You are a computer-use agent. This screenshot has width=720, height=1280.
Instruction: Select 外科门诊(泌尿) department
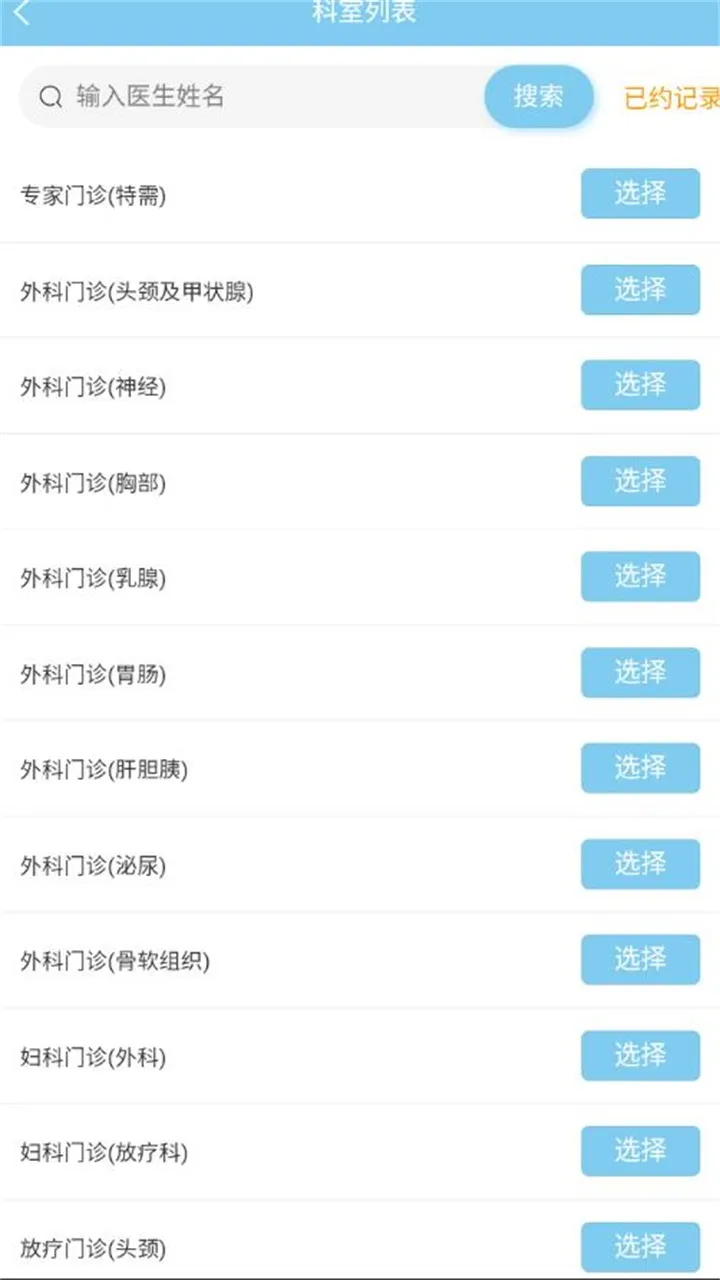point(640,864)
